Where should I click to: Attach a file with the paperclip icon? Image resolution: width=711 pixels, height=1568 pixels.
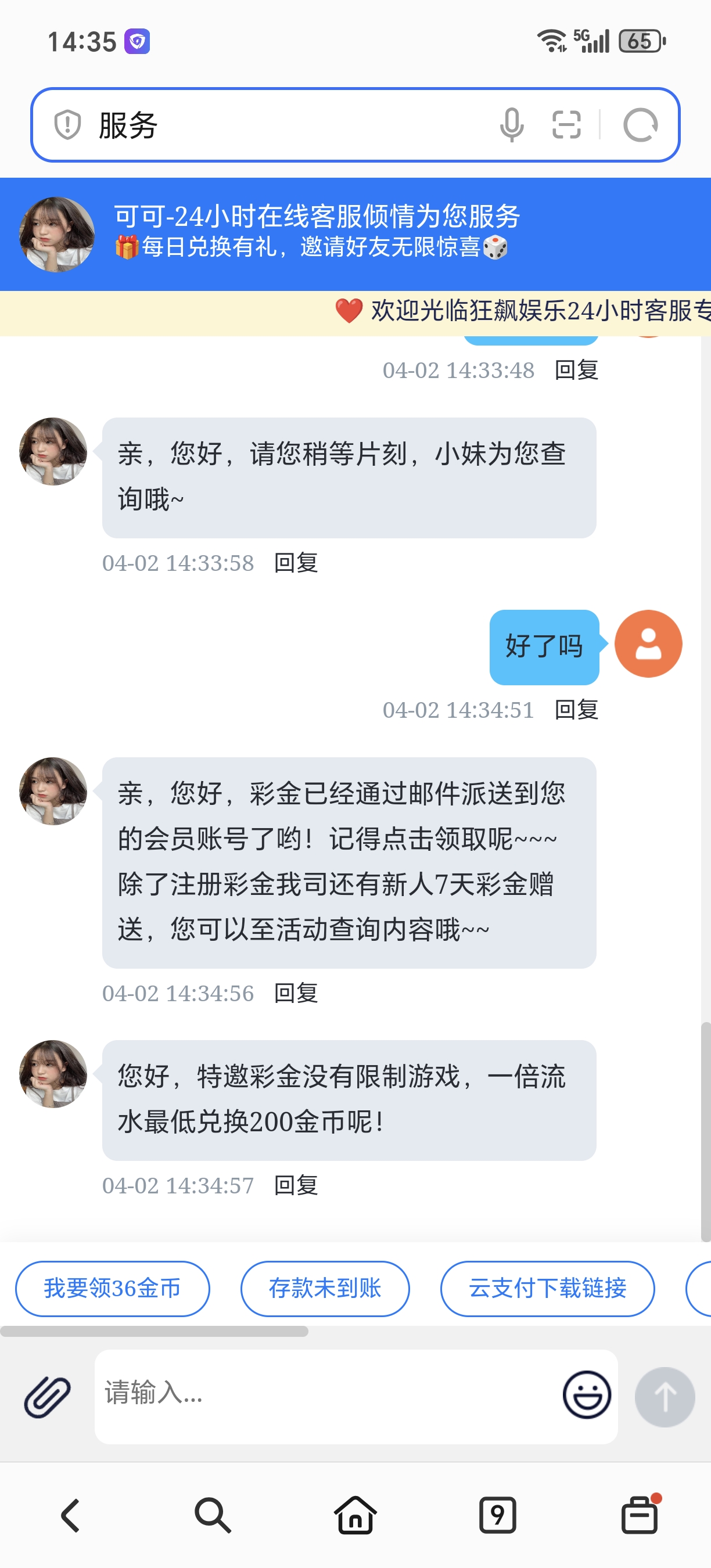pos(48,1396)
